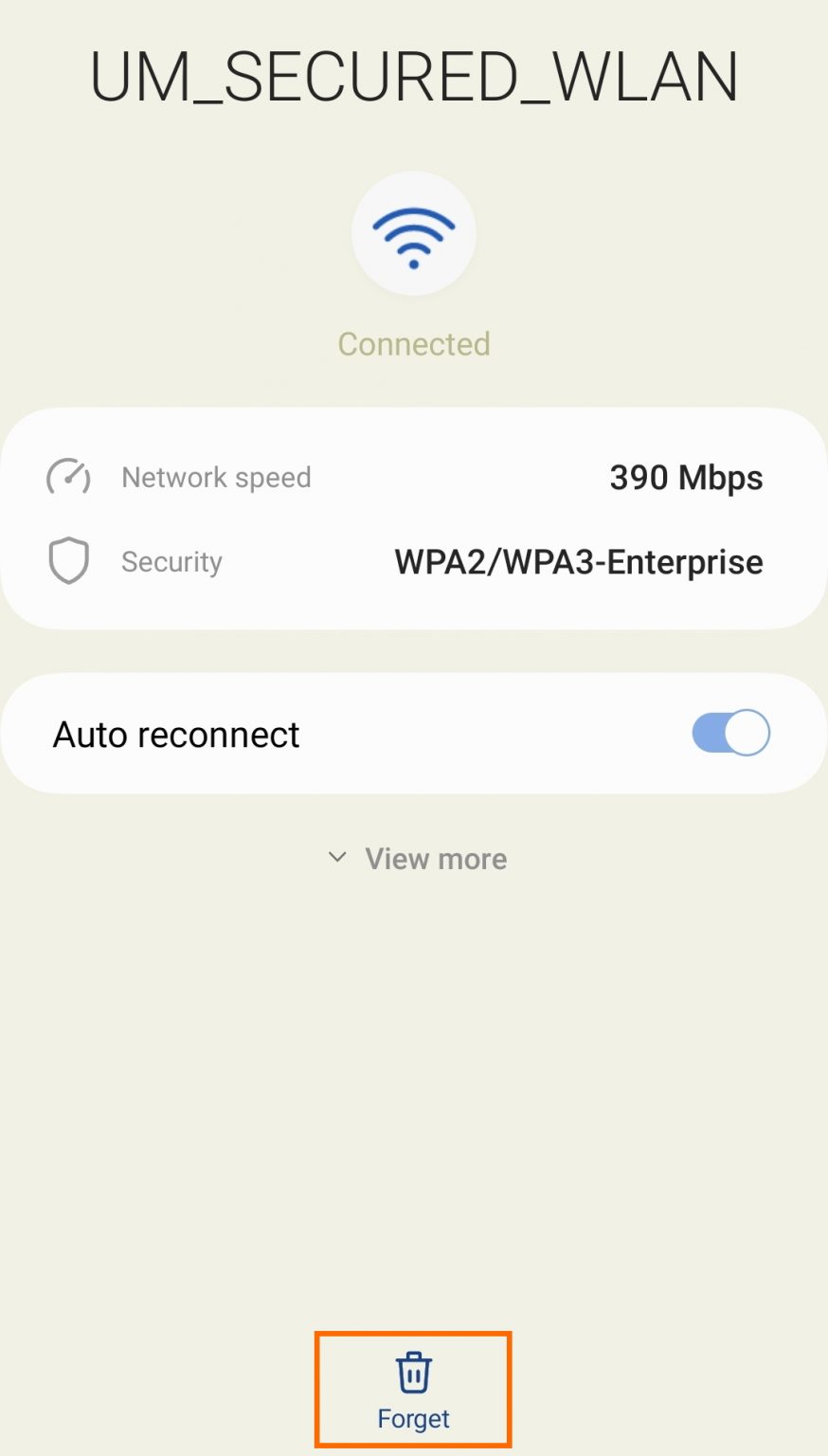The height and width of the screenshot is (1456, 828).
Task: Collapse or expand extra settings with the chevron
Action: pyautogui.click(x=336, y=857)
